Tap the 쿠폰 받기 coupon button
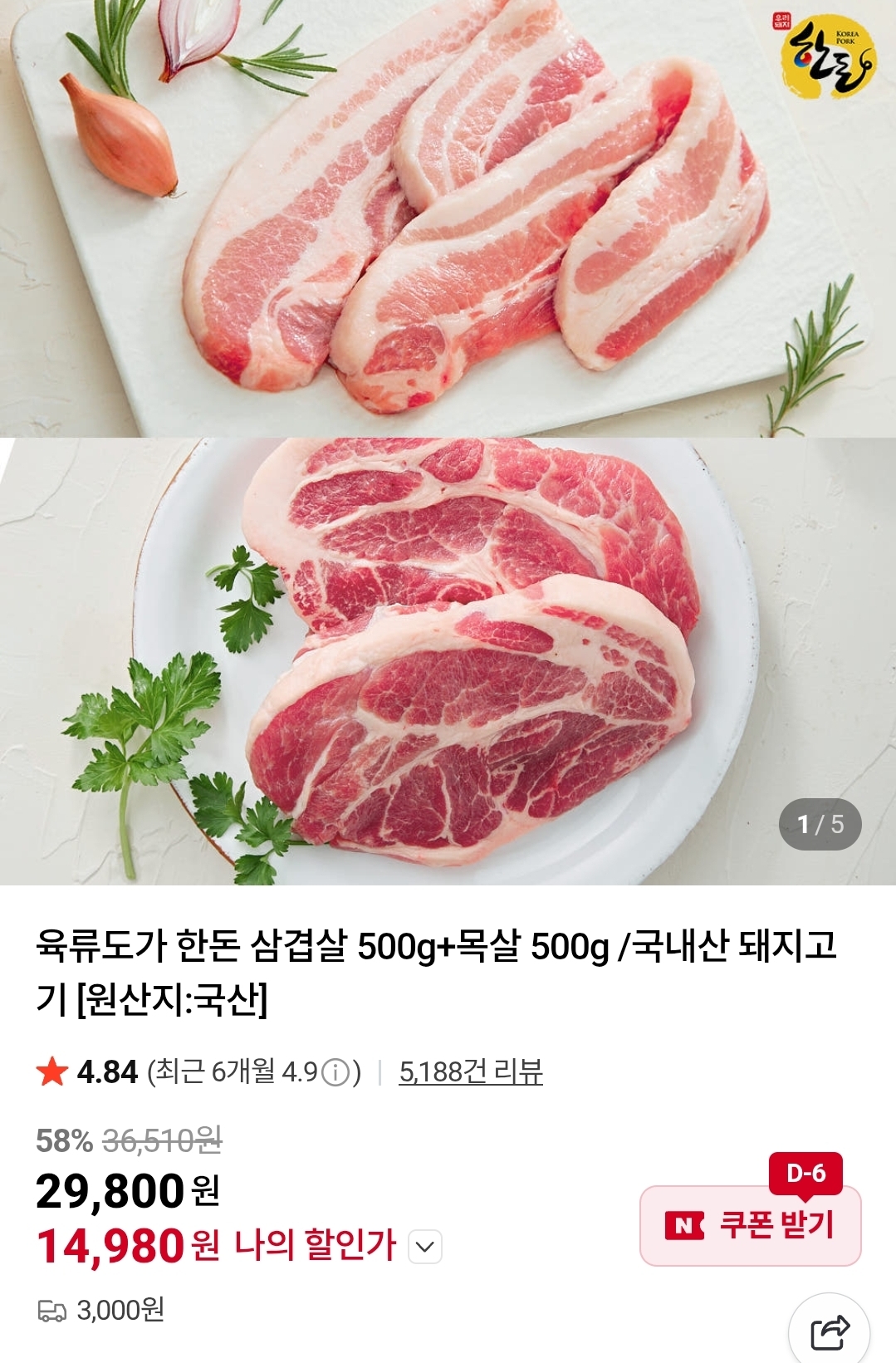 point(750,1225)
